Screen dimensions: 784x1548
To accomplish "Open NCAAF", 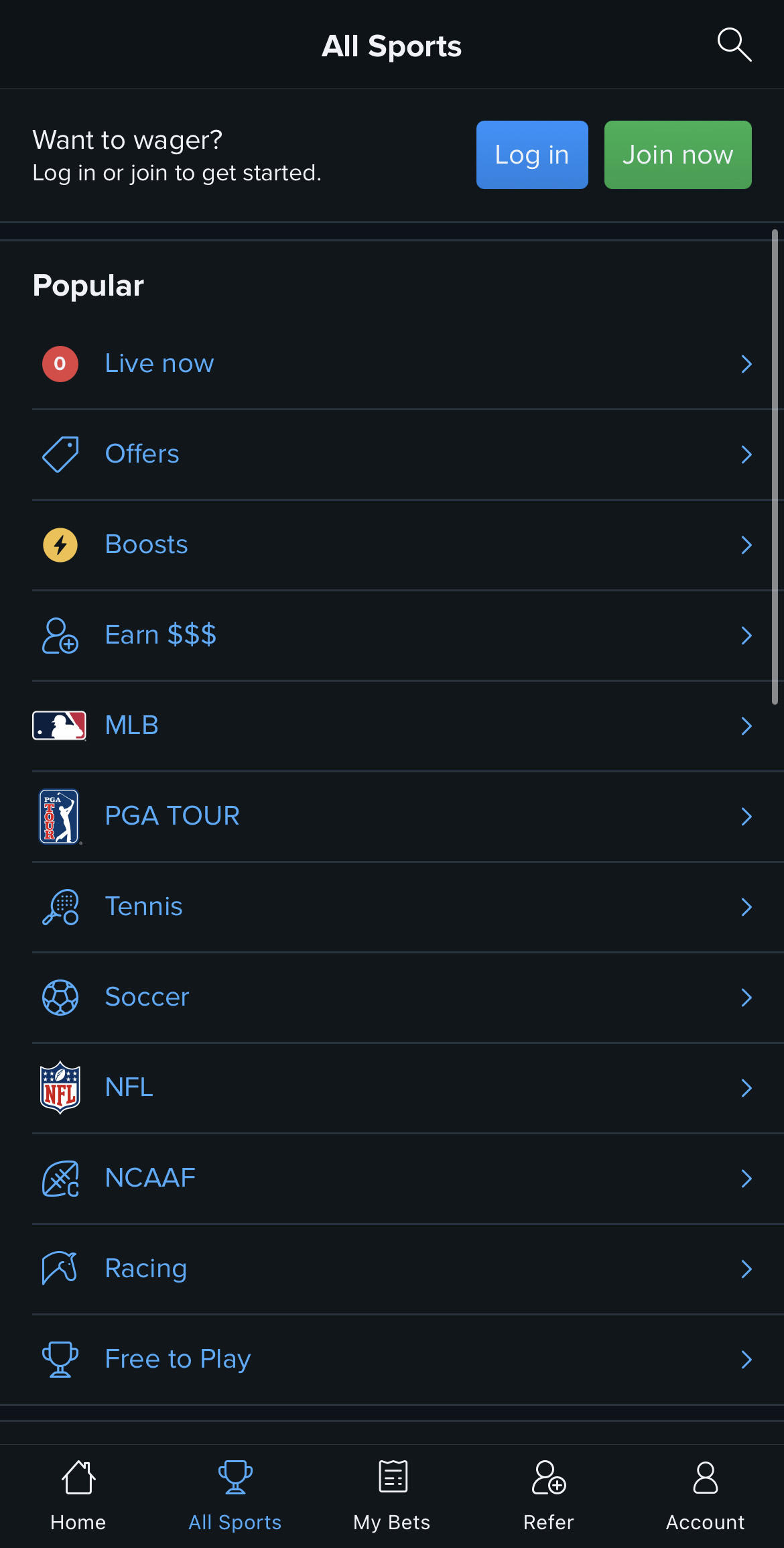I will pos(392,1179).
